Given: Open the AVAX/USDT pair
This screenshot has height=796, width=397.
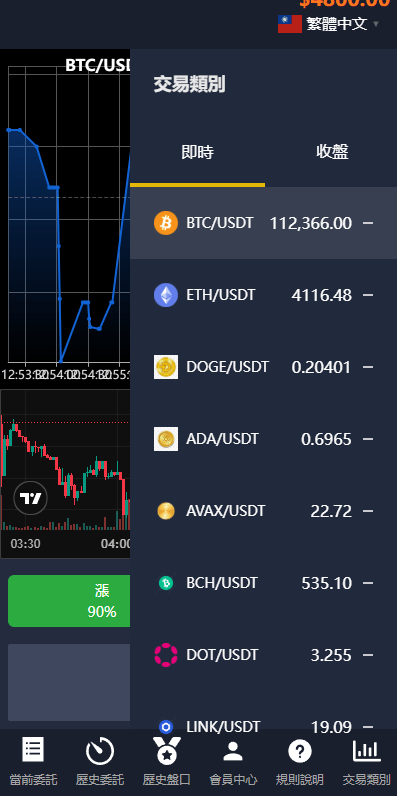Looking at the screenshot, I should coord(263,511).
